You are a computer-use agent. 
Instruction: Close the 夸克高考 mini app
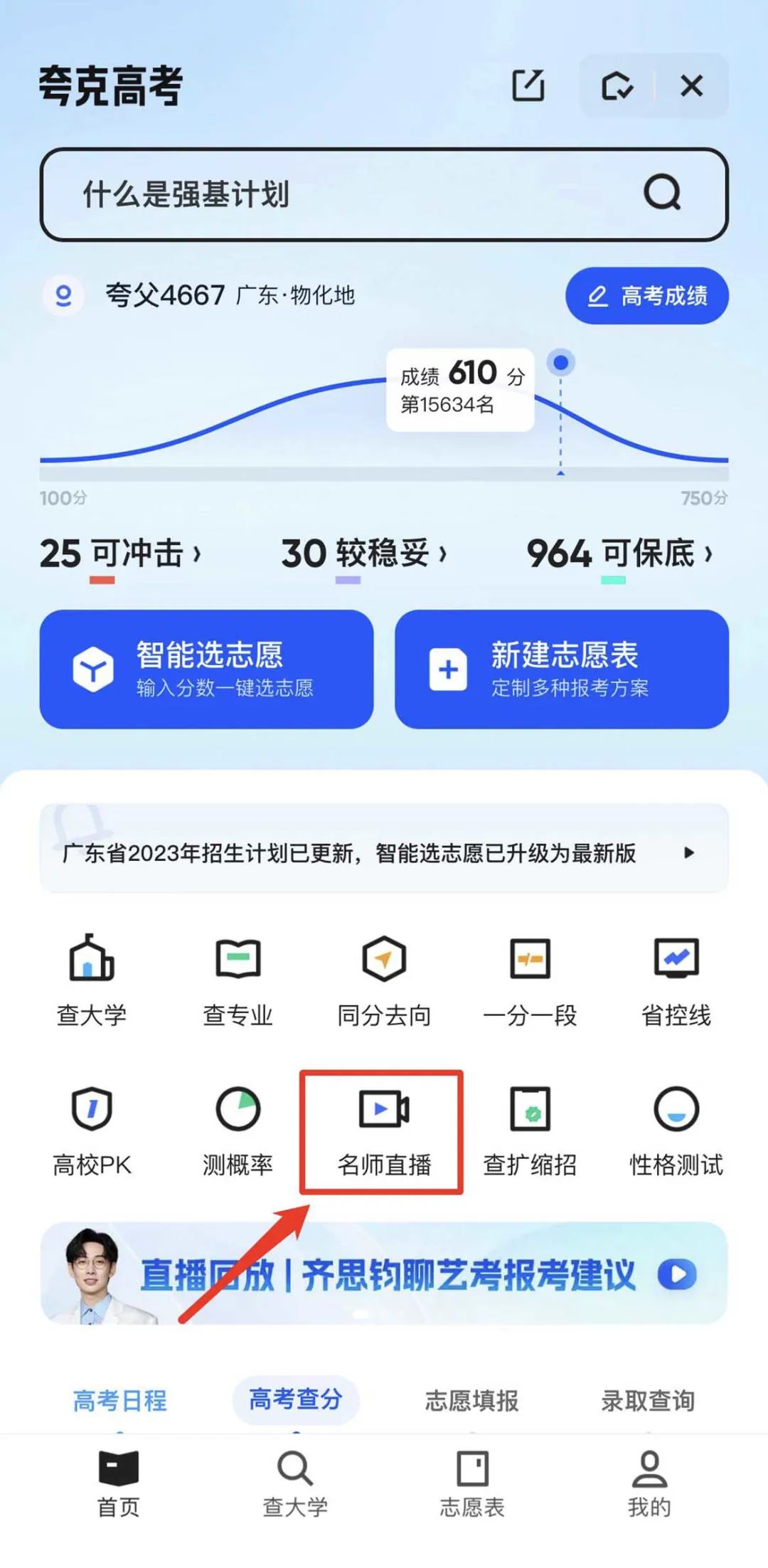[691, 86]
